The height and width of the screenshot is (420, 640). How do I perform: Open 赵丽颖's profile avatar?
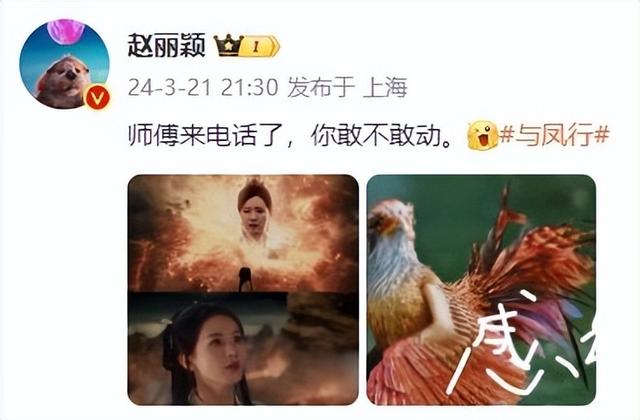click(x=64, y=64)
